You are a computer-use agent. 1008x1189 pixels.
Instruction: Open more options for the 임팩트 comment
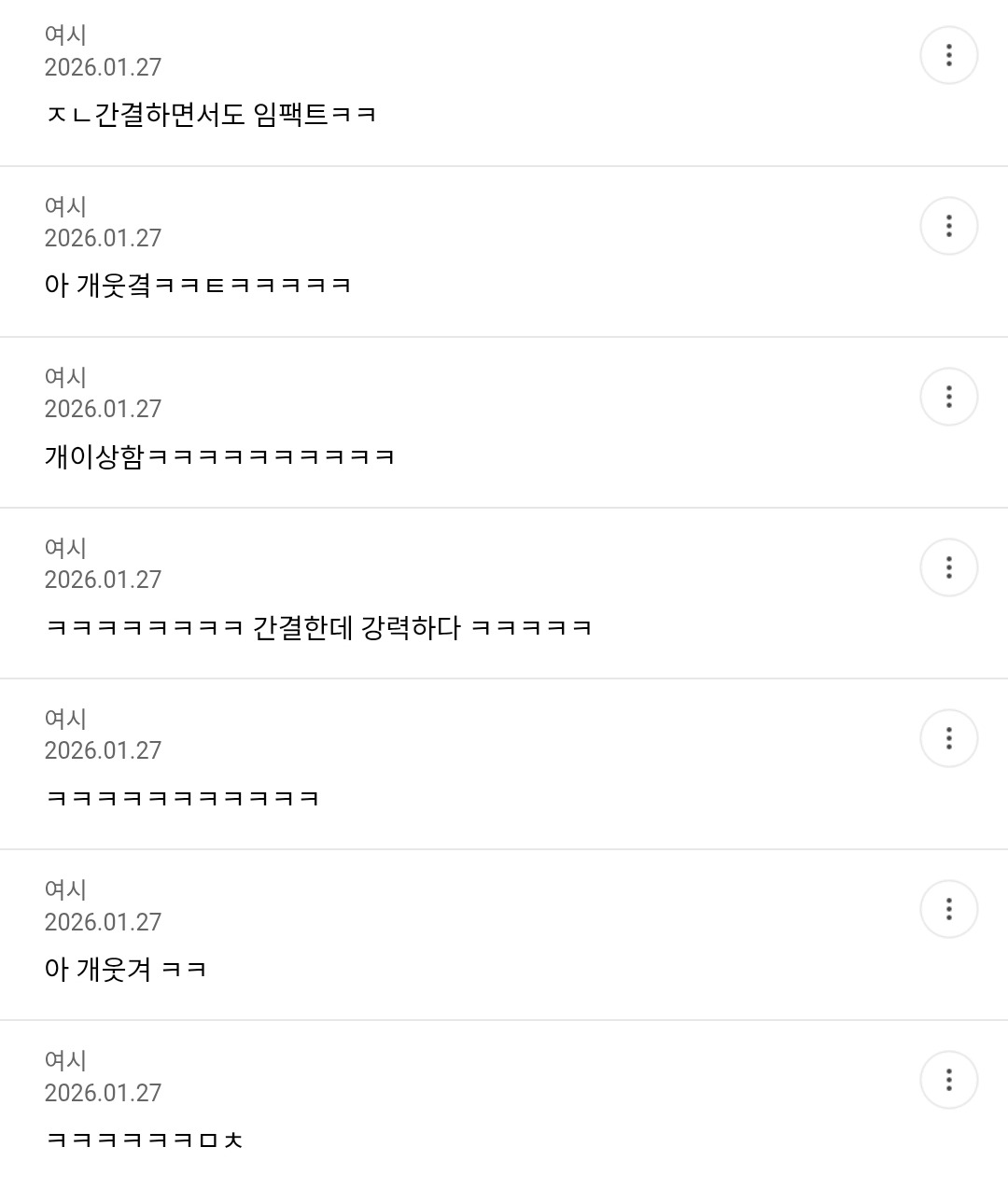[948, 55]
